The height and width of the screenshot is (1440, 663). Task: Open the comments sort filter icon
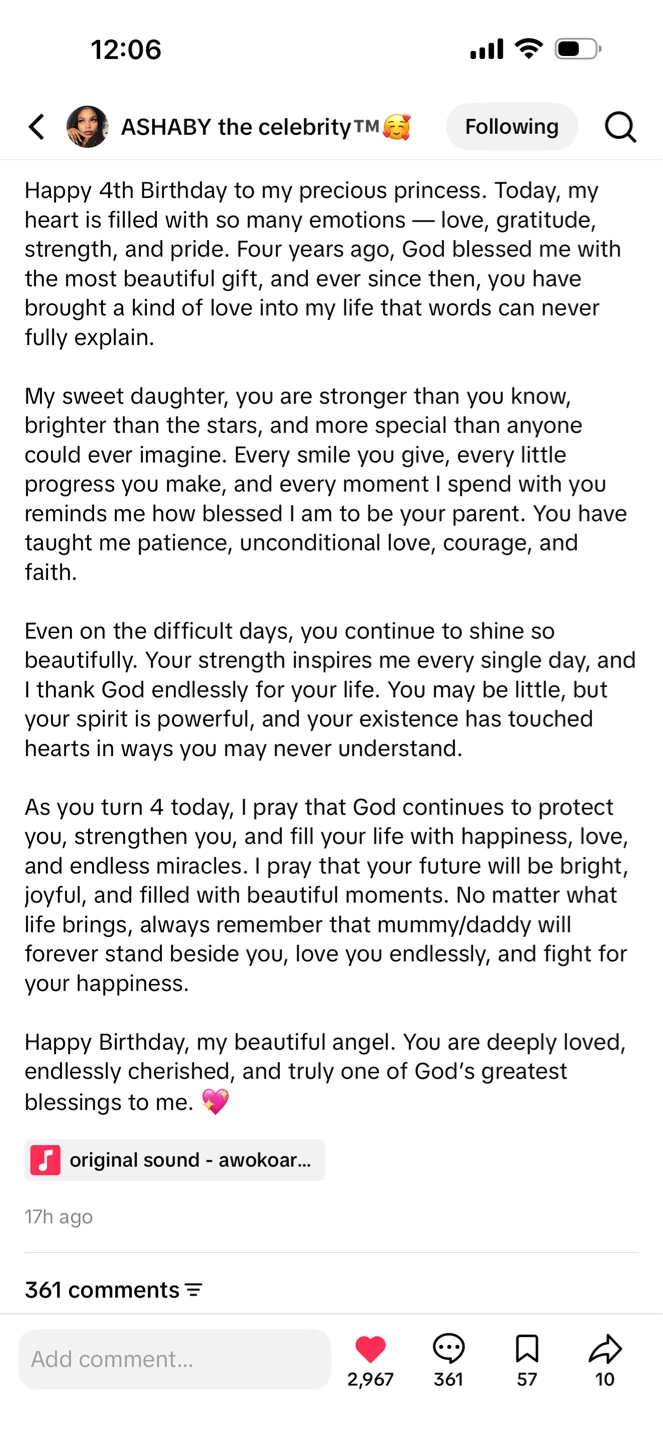pos(194,1290)
